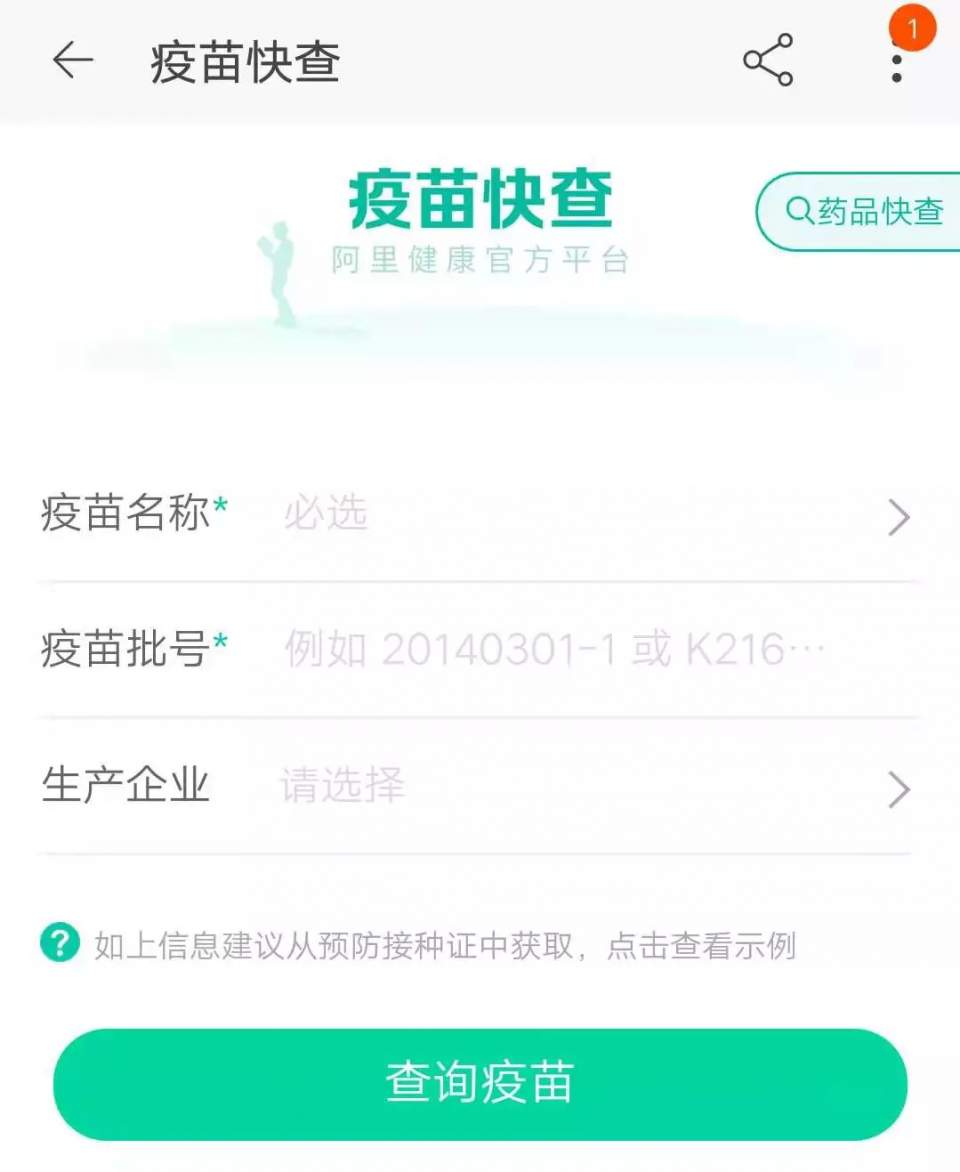The width and height of the screenshot is (960, 1172).
Task: Tap the 疫苗批号 input field
Action: tap(550, 648)
